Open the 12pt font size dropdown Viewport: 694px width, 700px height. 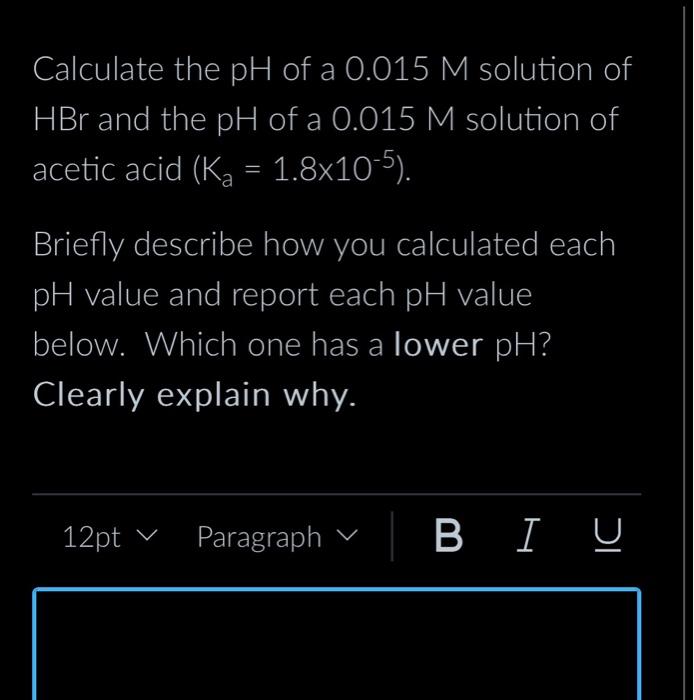pos(109,538)
